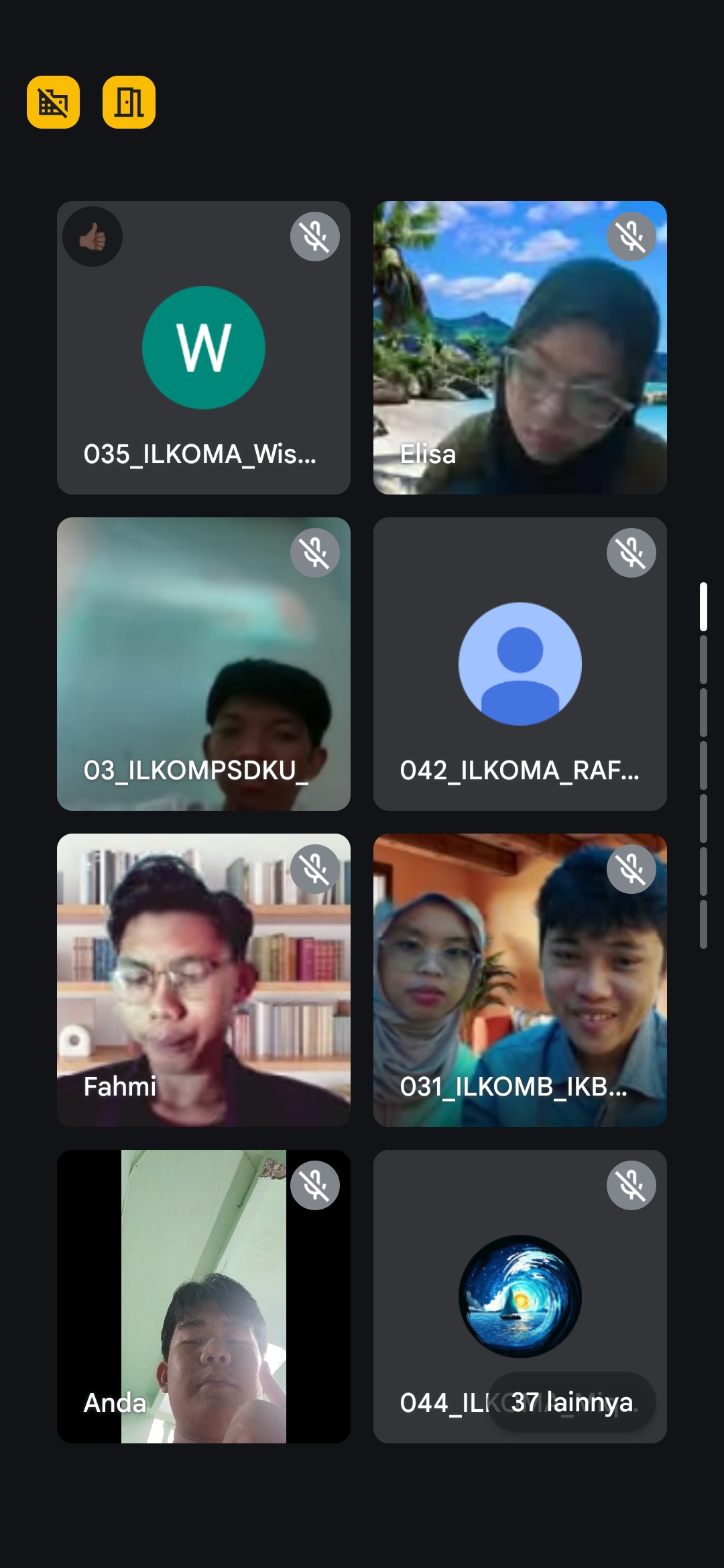
Task: Select the 031_ILKOMB_IKB video tile
Action: pos(520,980)
